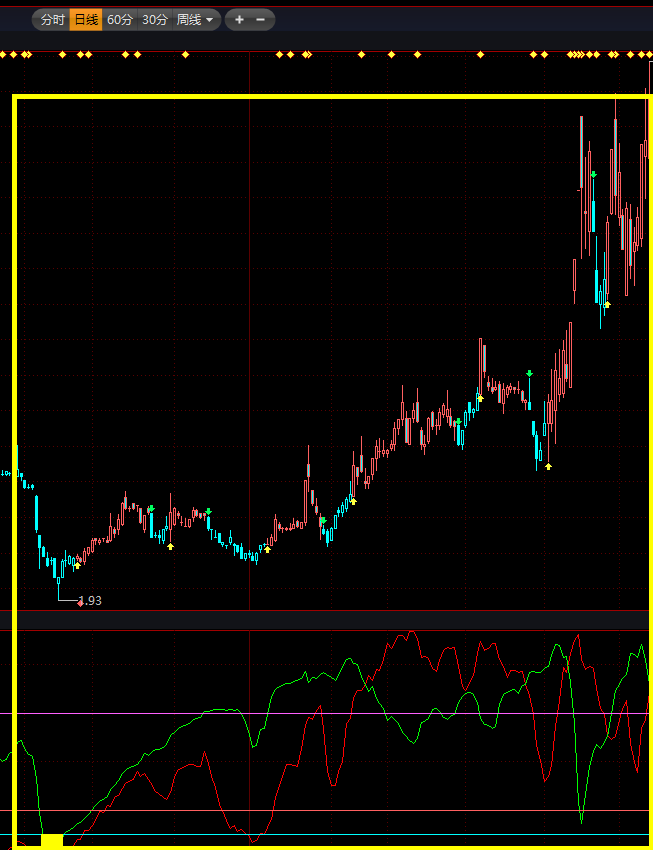Expand the 周线 period dropdown
The height and width of the screenshot is (850, 653).
[195, 20]
